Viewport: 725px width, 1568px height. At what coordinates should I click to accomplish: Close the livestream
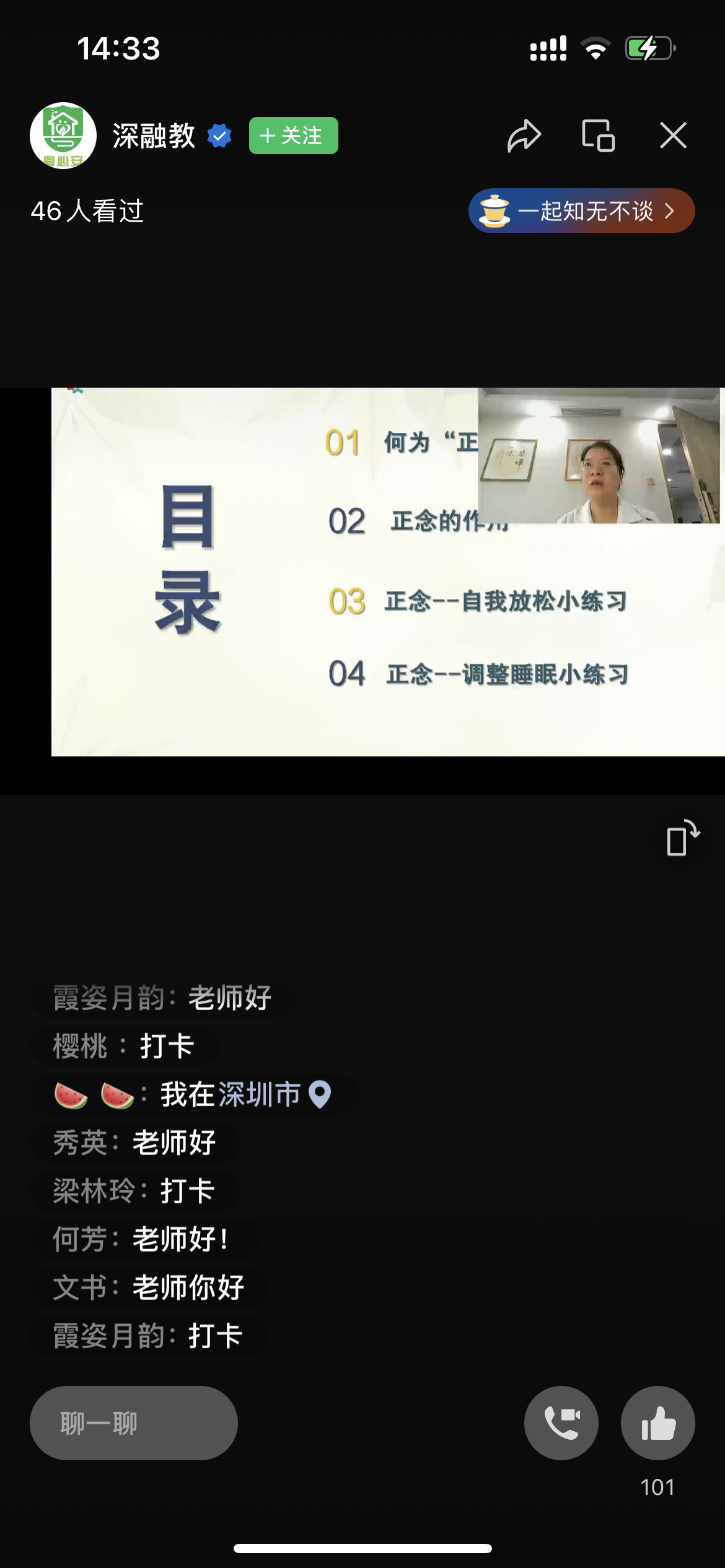click(x=673, y=135)
